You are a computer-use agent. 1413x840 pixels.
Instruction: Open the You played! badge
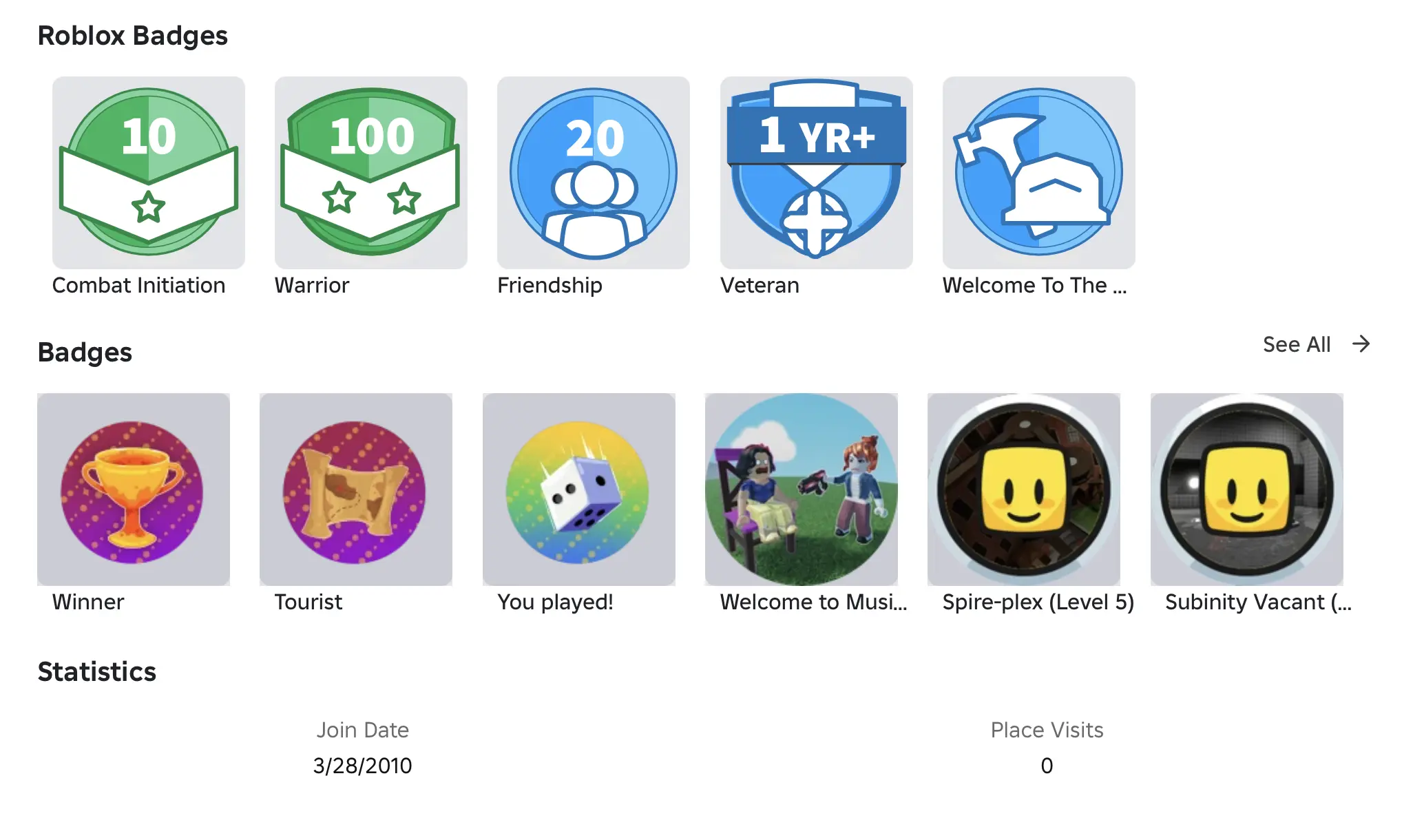click(x=578, y=490)
